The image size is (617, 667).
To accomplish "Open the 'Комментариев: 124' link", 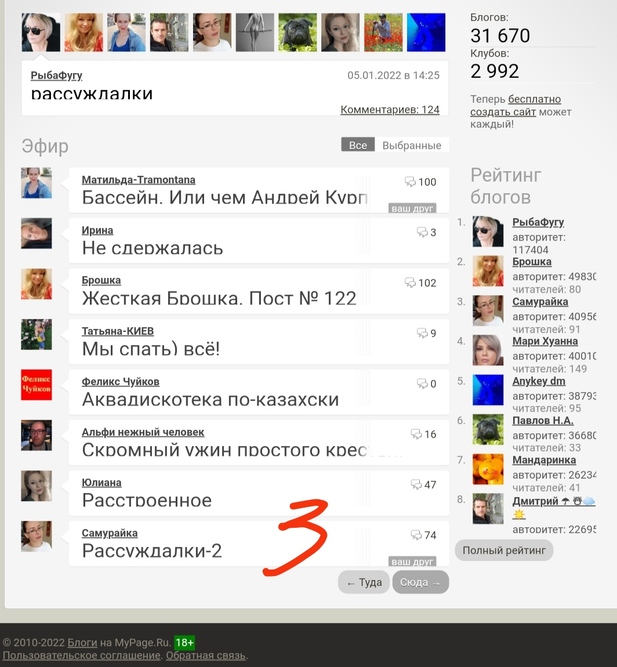I will tap(389, 110).
